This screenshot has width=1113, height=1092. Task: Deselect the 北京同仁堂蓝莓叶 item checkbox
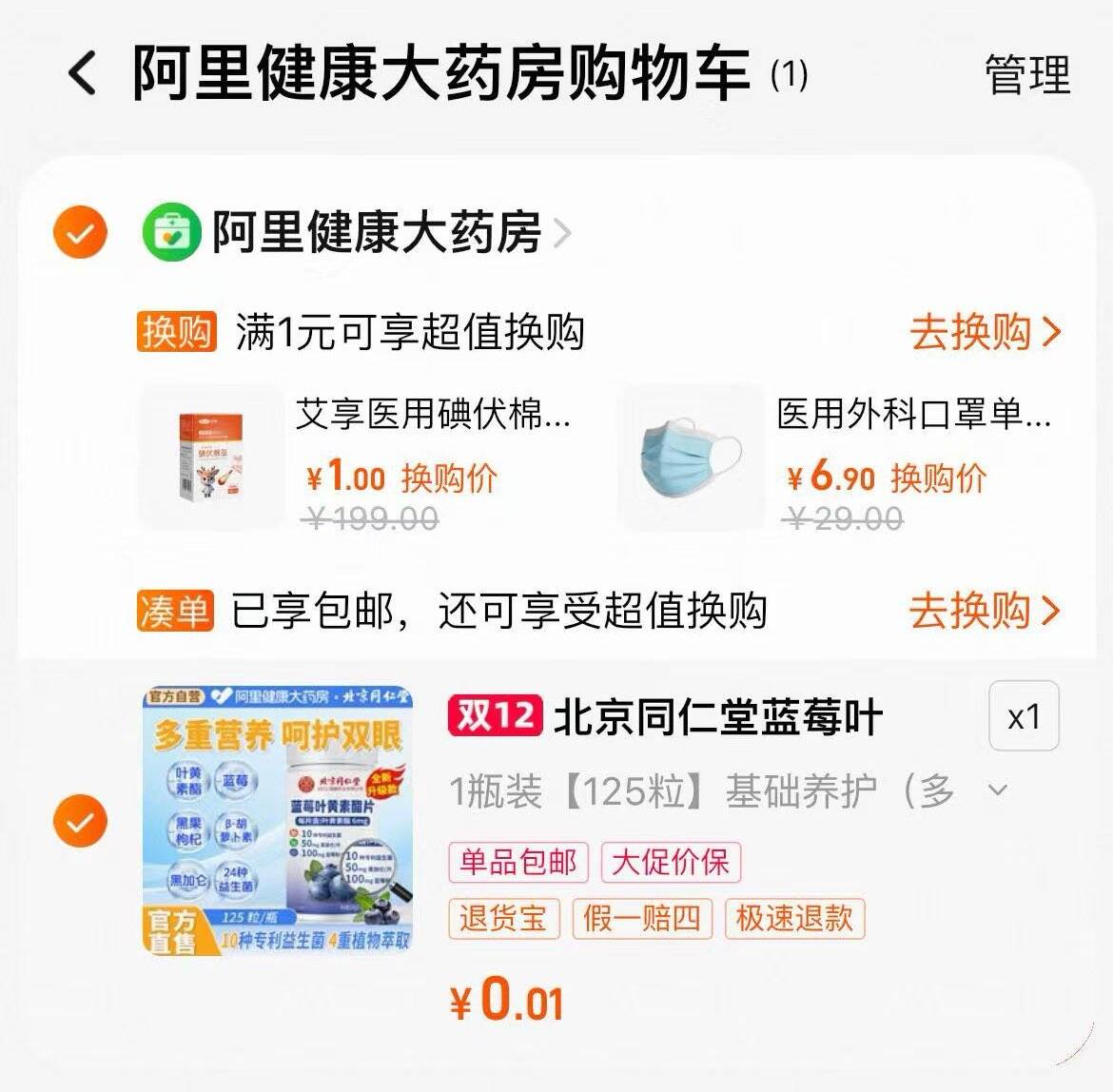[x=81, y=820]
